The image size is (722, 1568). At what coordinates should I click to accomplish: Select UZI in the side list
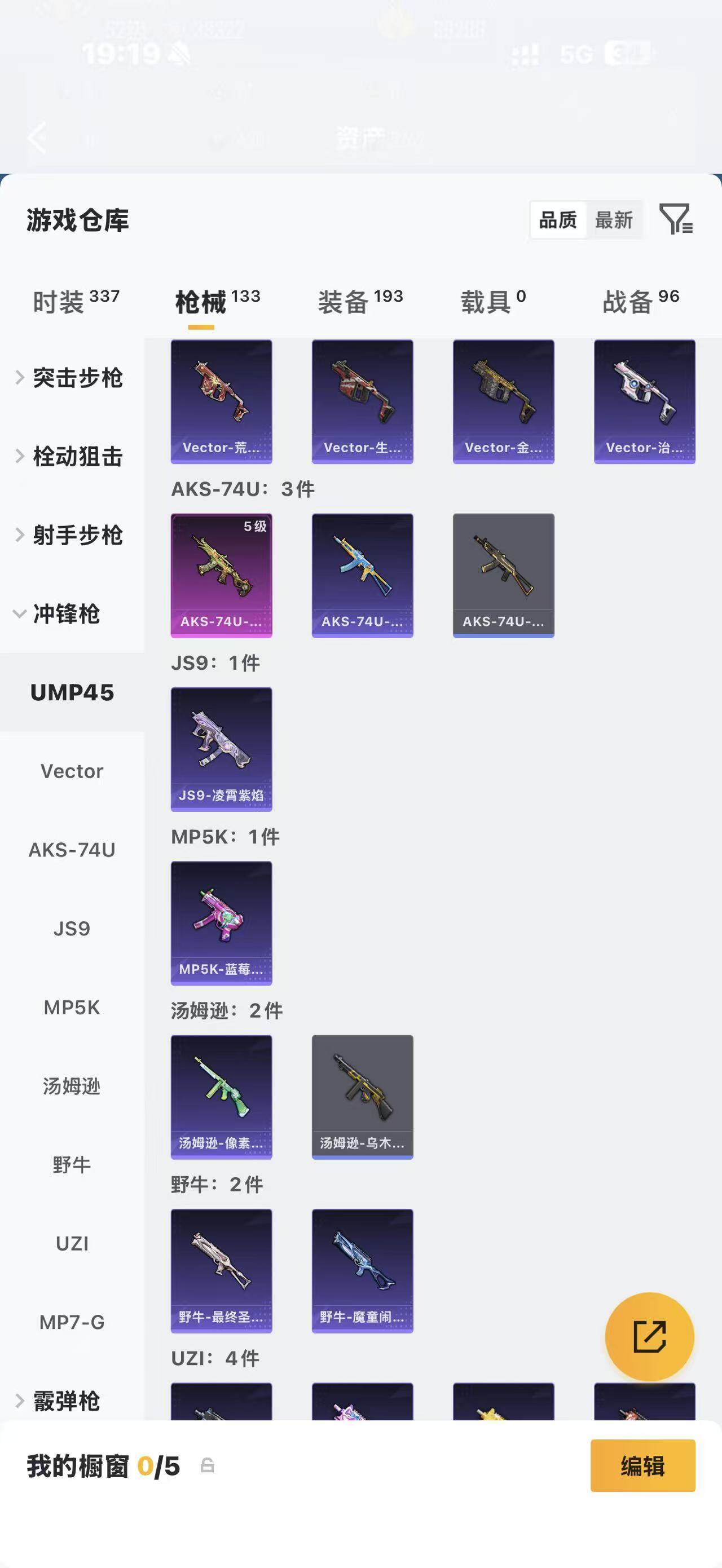tap(72, 1243)
